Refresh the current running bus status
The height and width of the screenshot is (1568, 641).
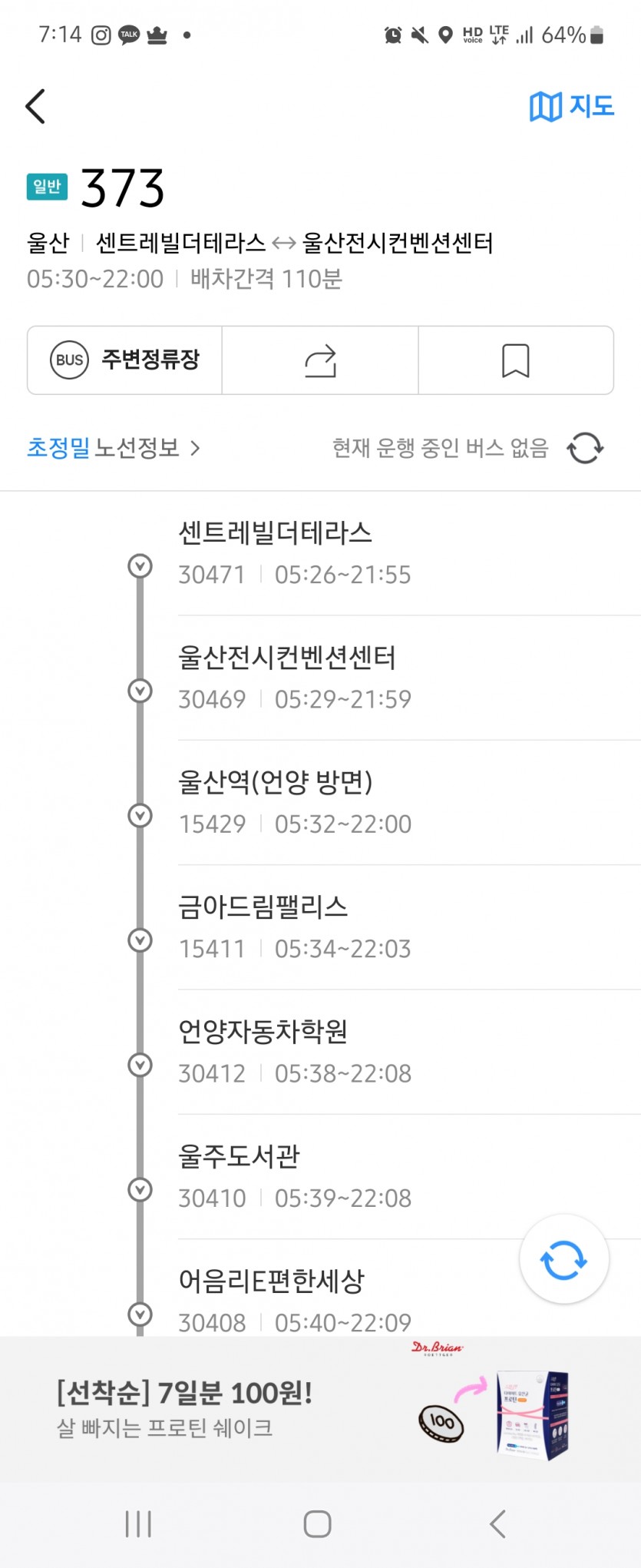pos(585,447)
